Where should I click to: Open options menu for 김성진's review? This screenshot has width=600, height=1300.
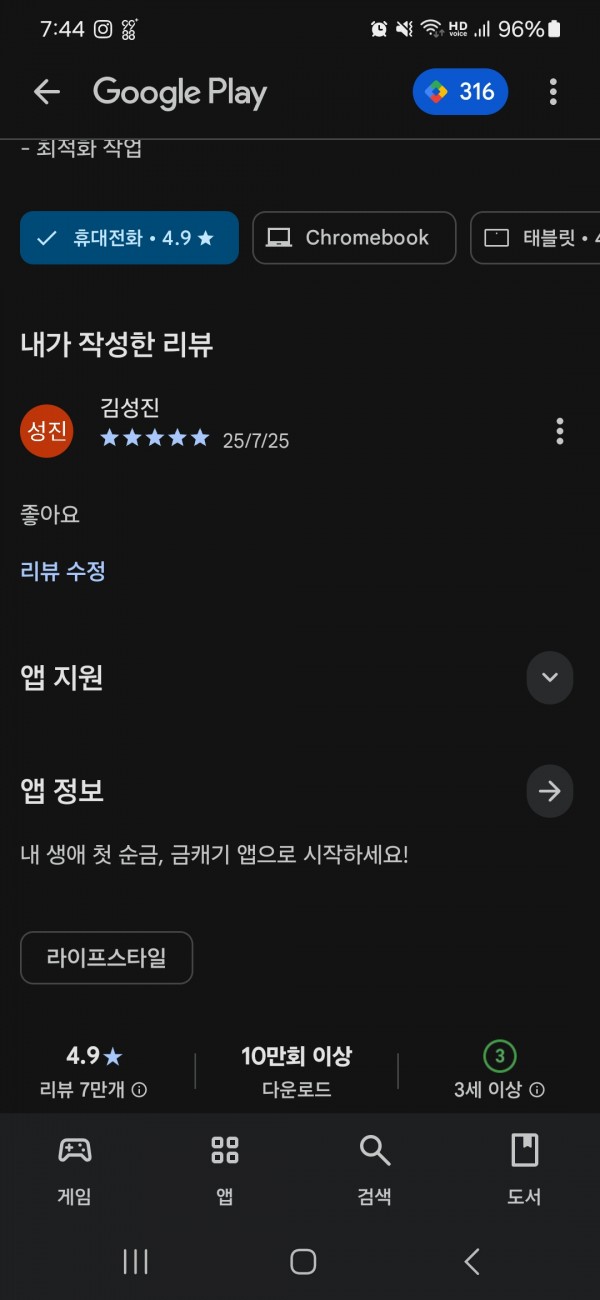click(x=559, y=431)
